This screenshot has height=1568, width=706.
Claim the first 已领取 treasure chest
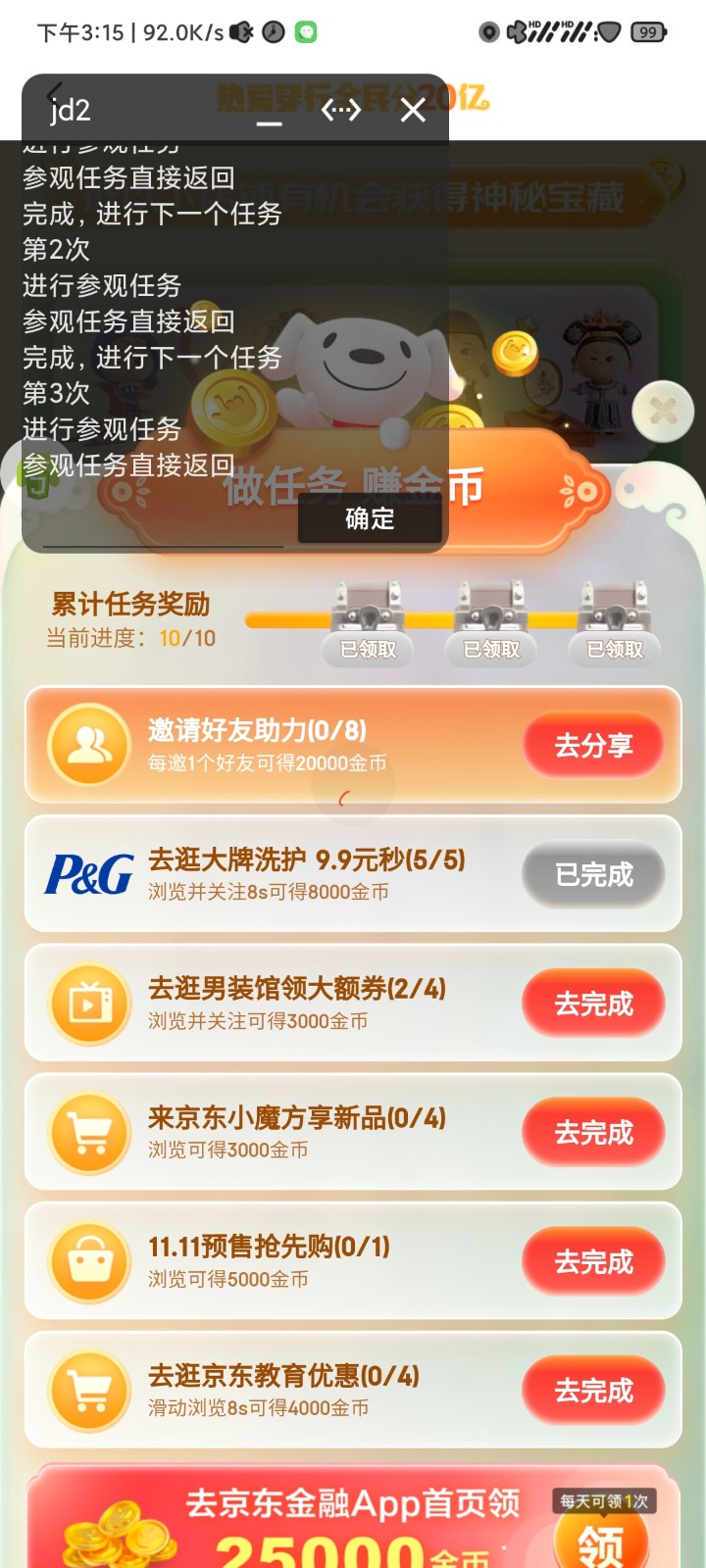[x=368, y=649]
